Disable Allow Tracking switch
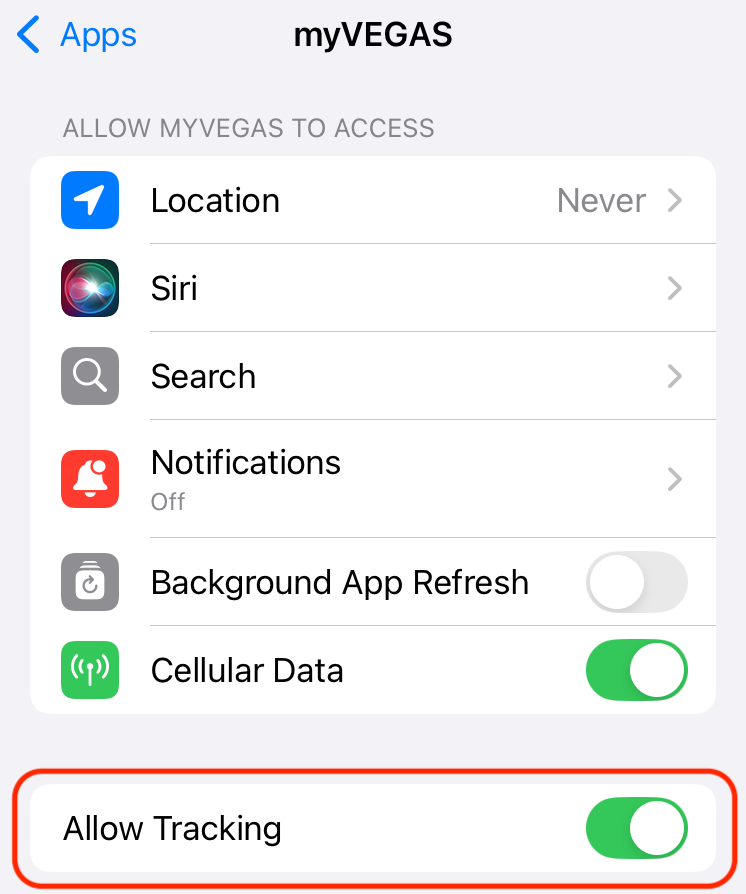The height and width of the screenshot is (894, 746). [x=636, y=829]
